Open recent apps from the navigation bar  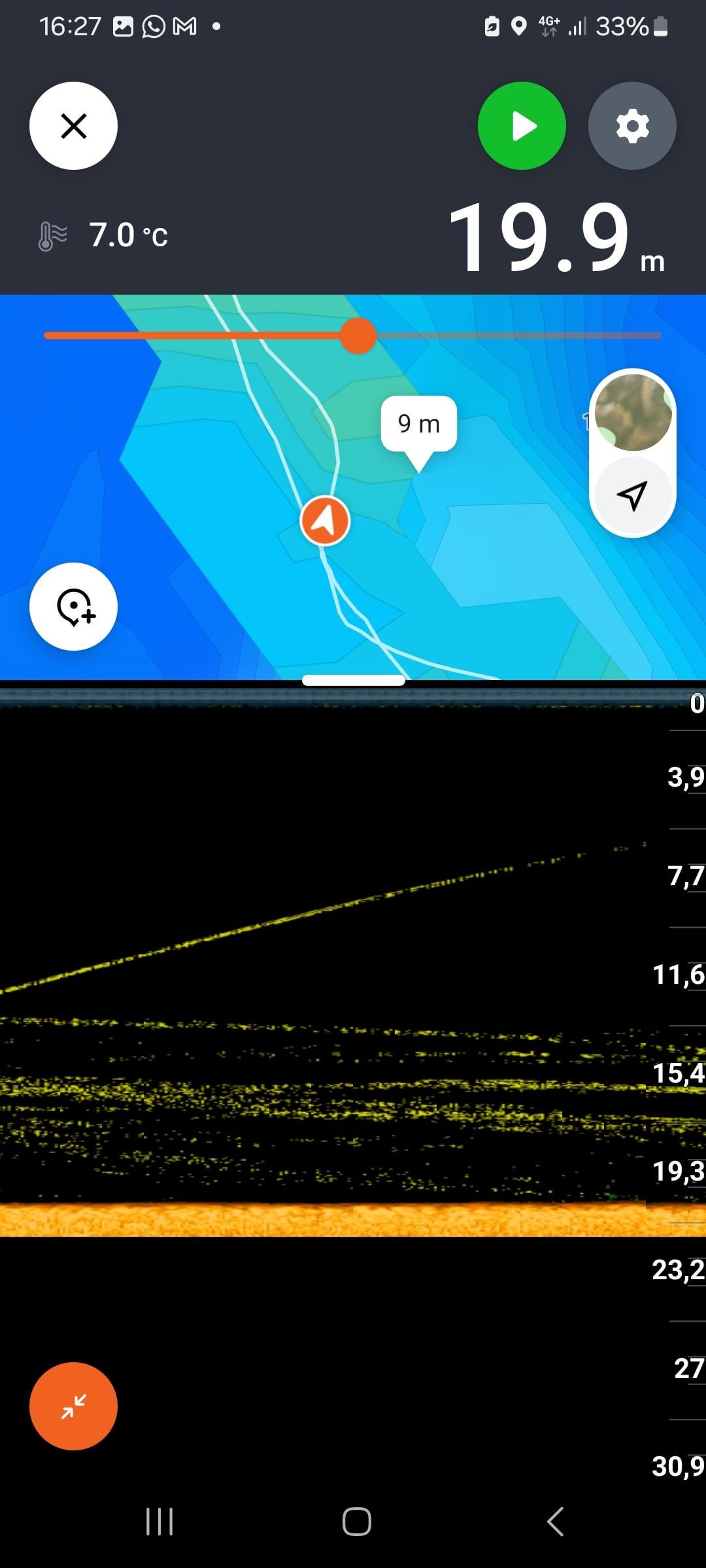pyautogui.click(x=159, y=1522)
